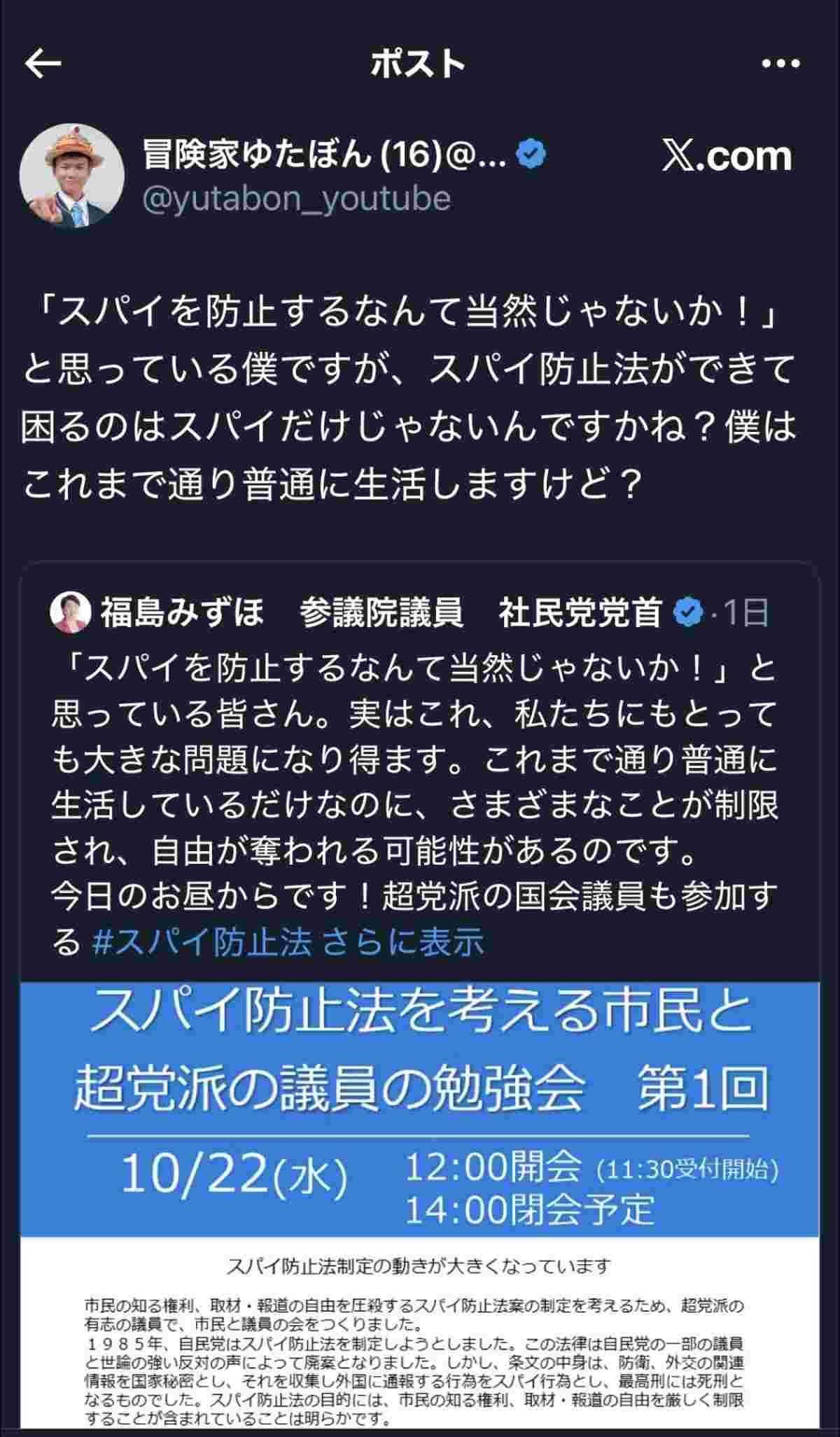
Task: Open the スパイ防止法 勉強会 flyer image
Action: click(x=419, y=1204)
